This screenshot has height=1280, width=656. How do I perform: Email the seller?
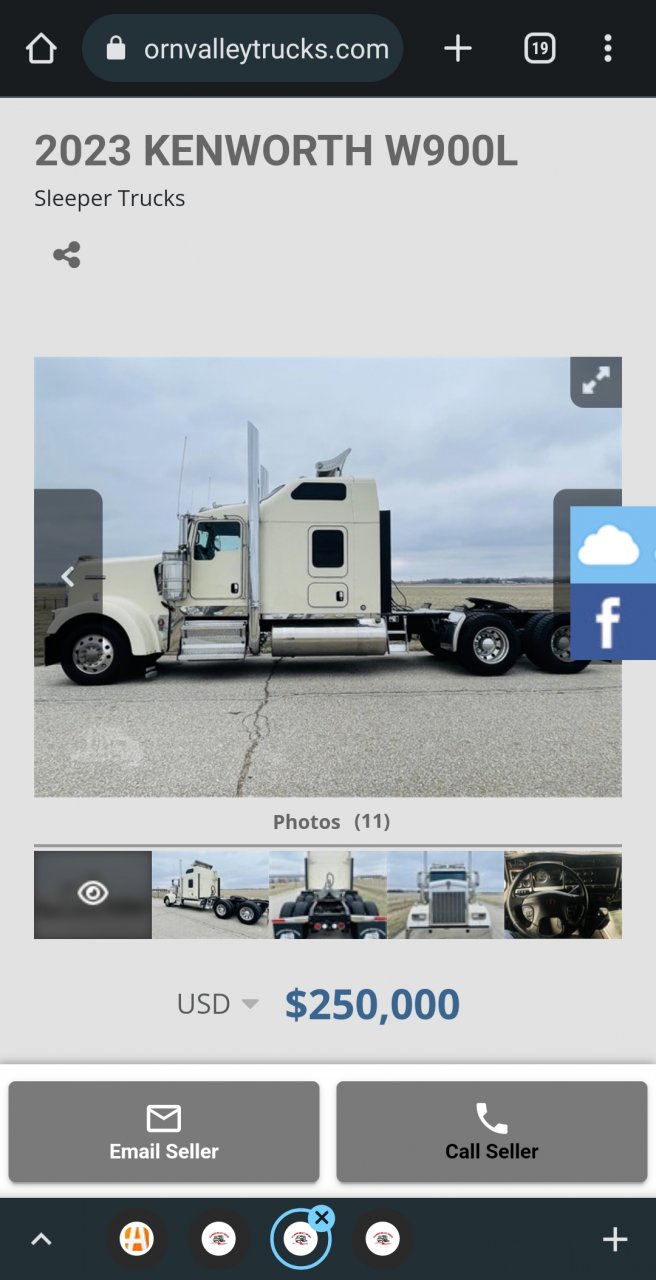point(164,1132)
